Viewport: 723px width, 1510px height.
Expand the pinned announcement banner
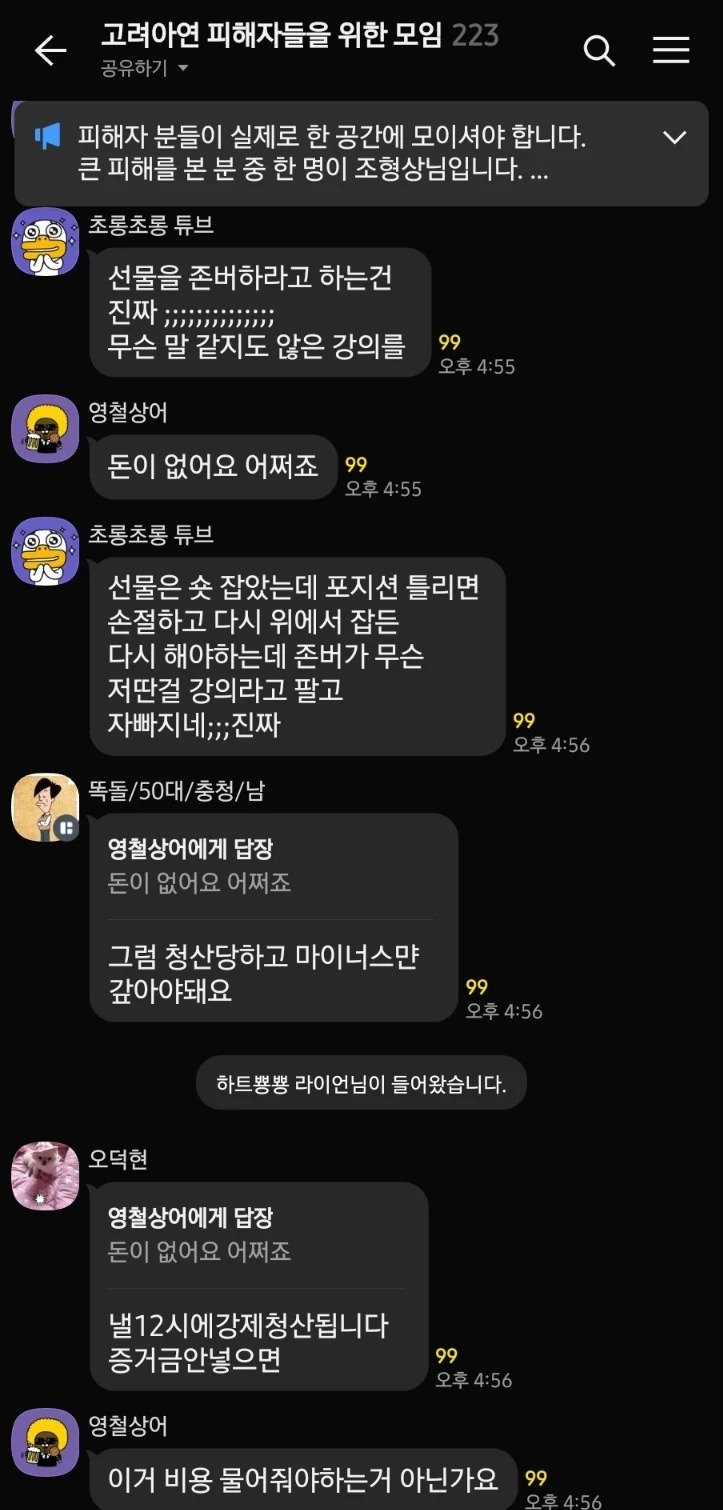tap(675, 138)
